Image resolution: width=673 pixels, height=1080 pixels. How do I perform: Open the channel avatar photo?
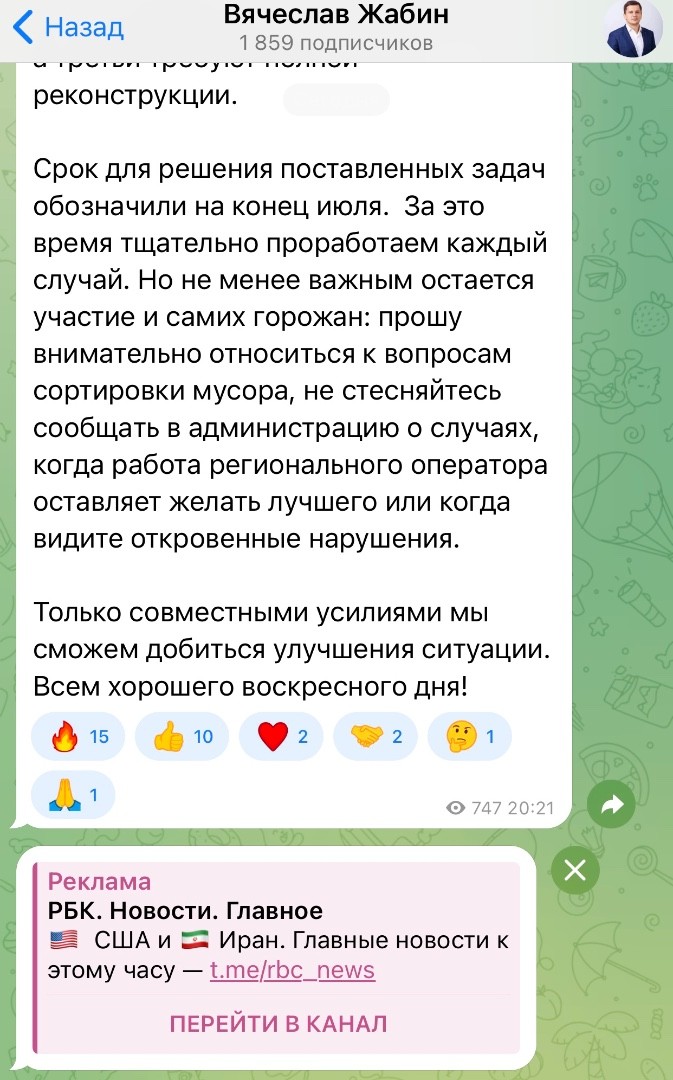[x=632, y=30]
